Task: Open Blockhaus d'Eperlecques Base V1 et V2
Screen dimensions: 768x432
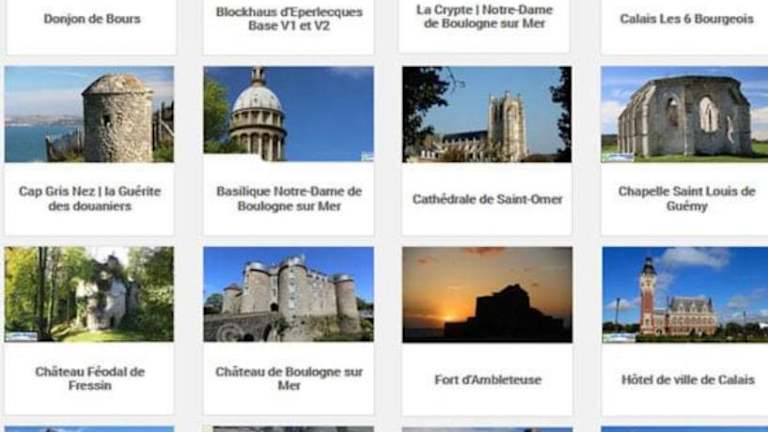Action: click(289, 19)
